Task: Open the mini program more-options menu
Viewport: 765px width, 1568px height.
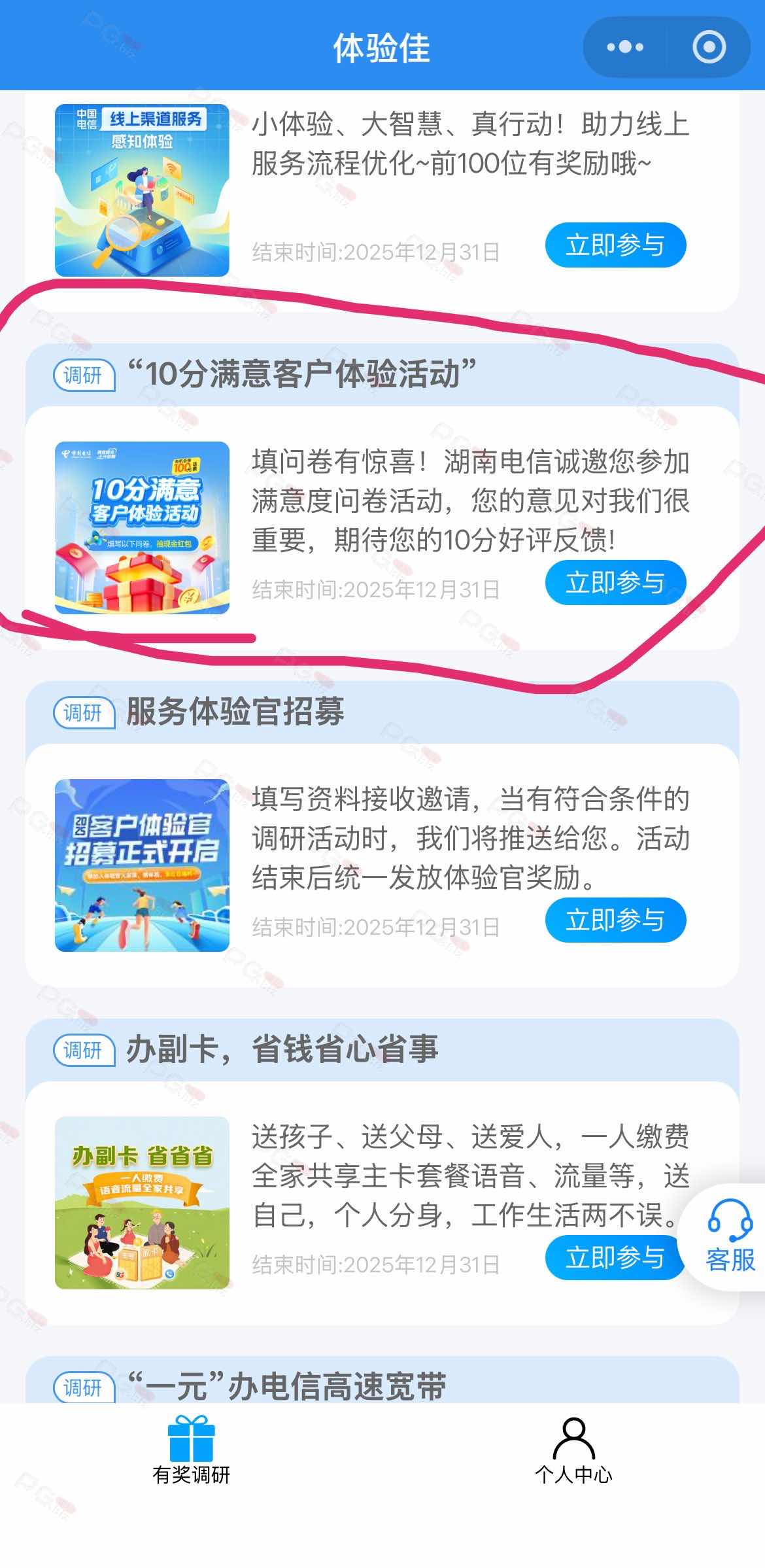Action: pos(624,47)
